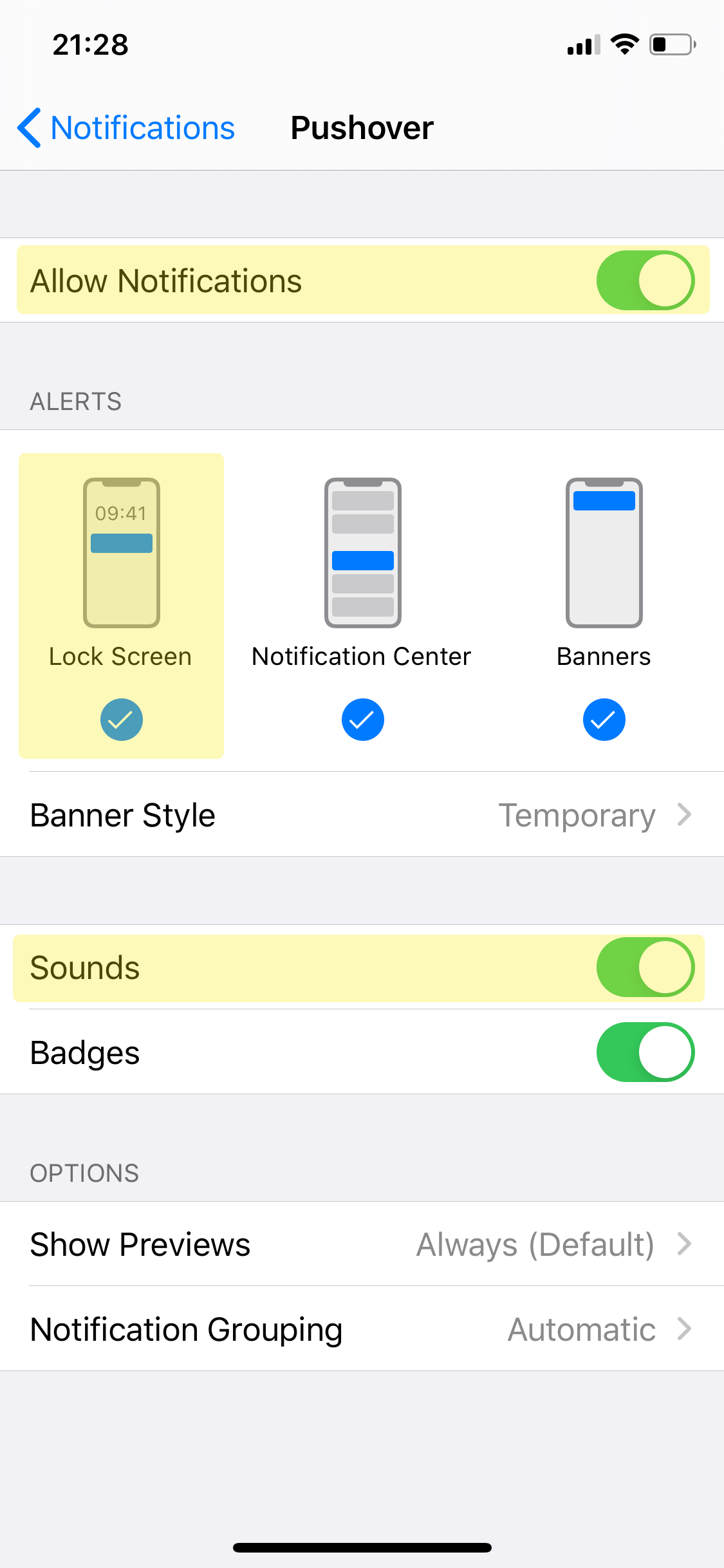Open Banner Style setting
This screenshot has height=1568, width=724.
pos(362,815)
